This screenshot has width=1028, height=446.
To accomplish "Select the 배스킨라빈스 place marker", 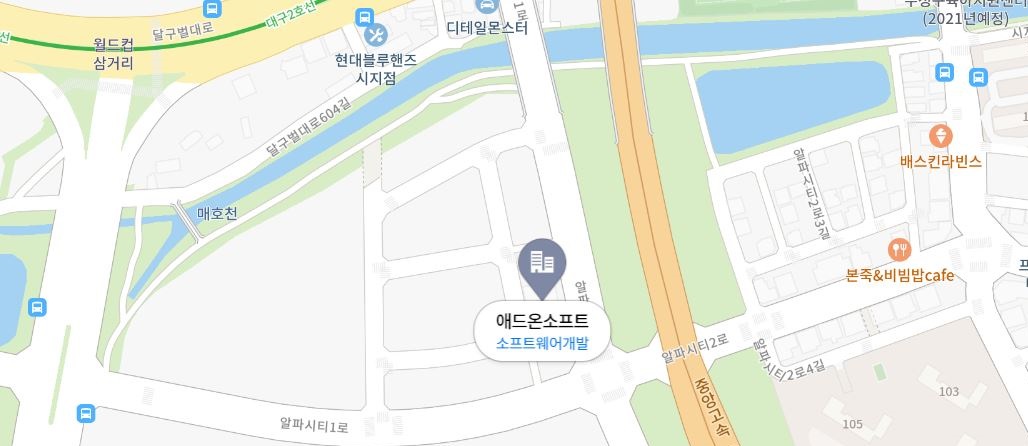I will 940,136.
